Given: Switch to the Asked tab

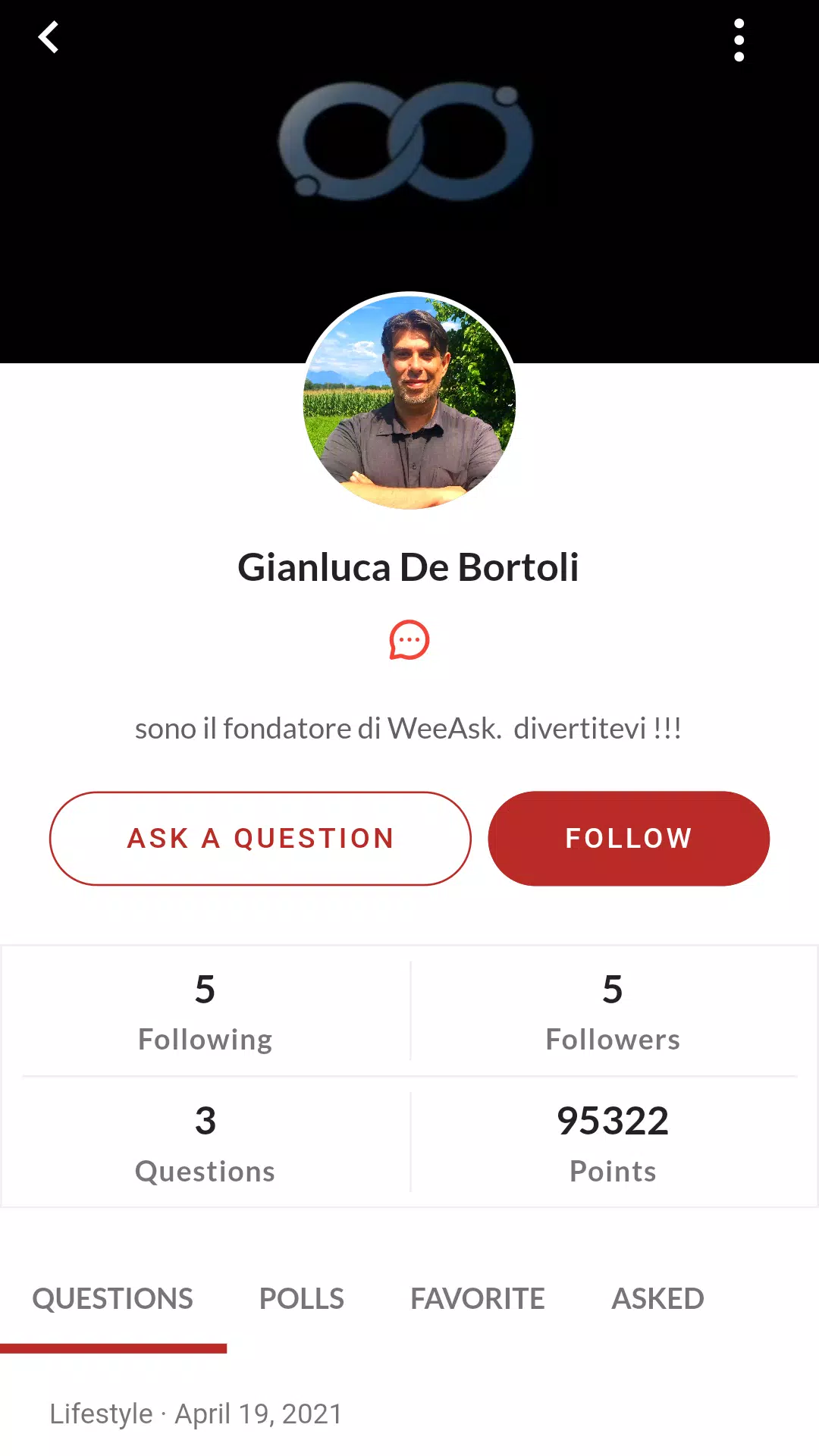Looking at the screenshot, I should [x=658, y=1299].
